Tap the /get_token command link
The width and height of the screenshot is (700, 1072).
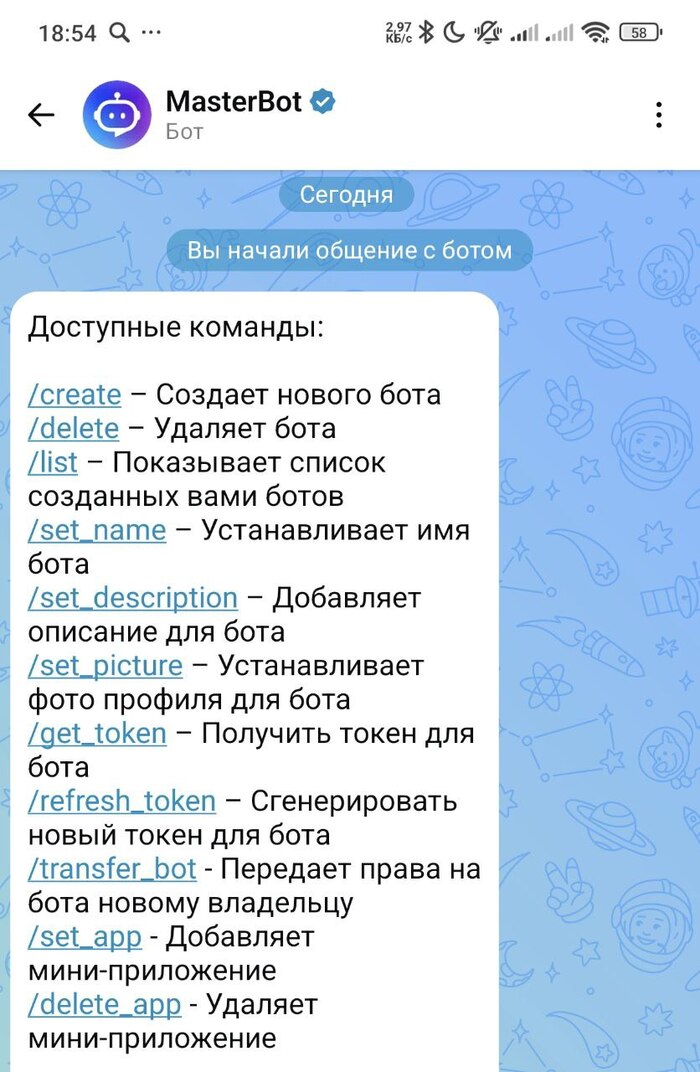(97, 734)
